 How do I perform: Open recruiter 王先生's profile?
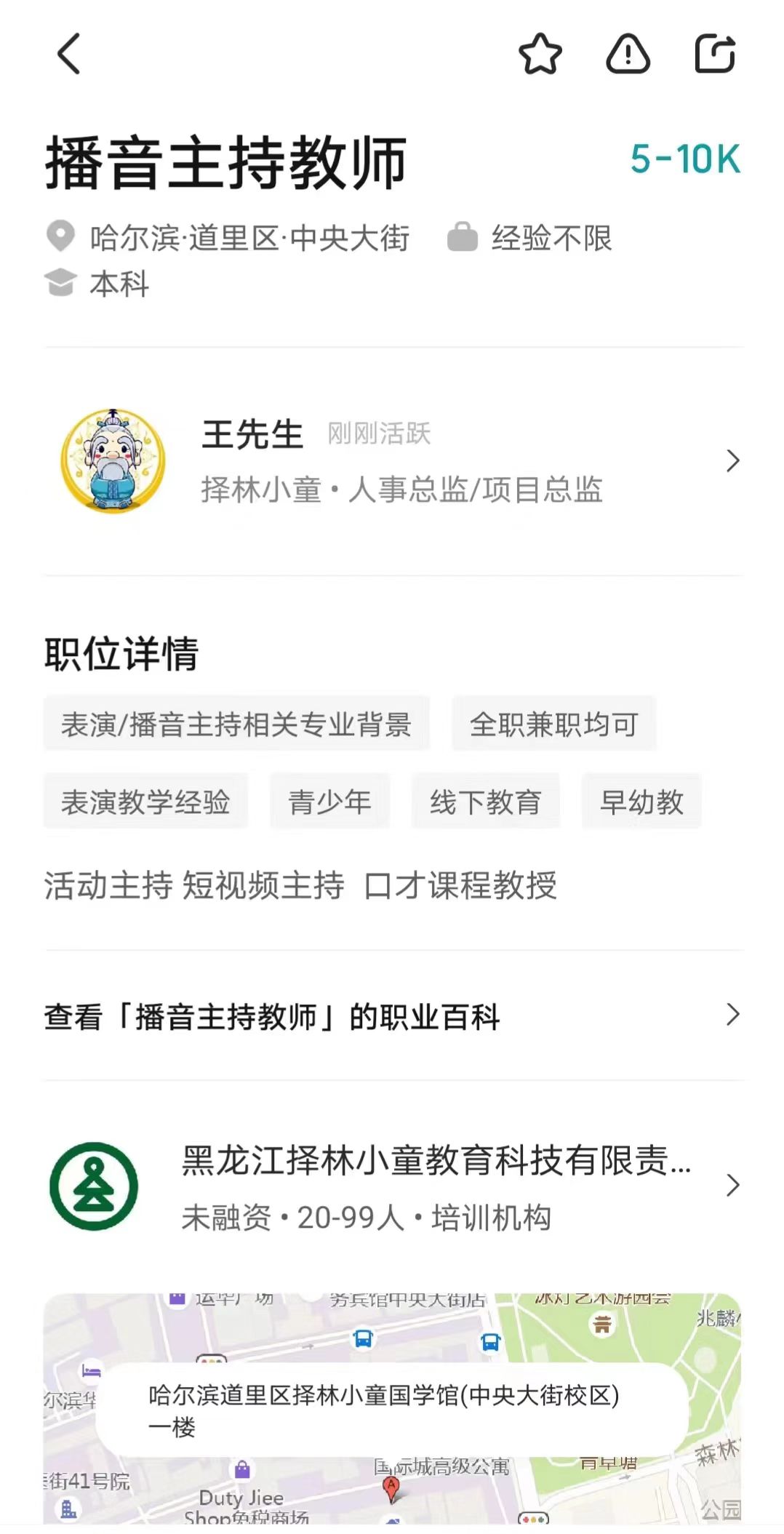point(393,461)
